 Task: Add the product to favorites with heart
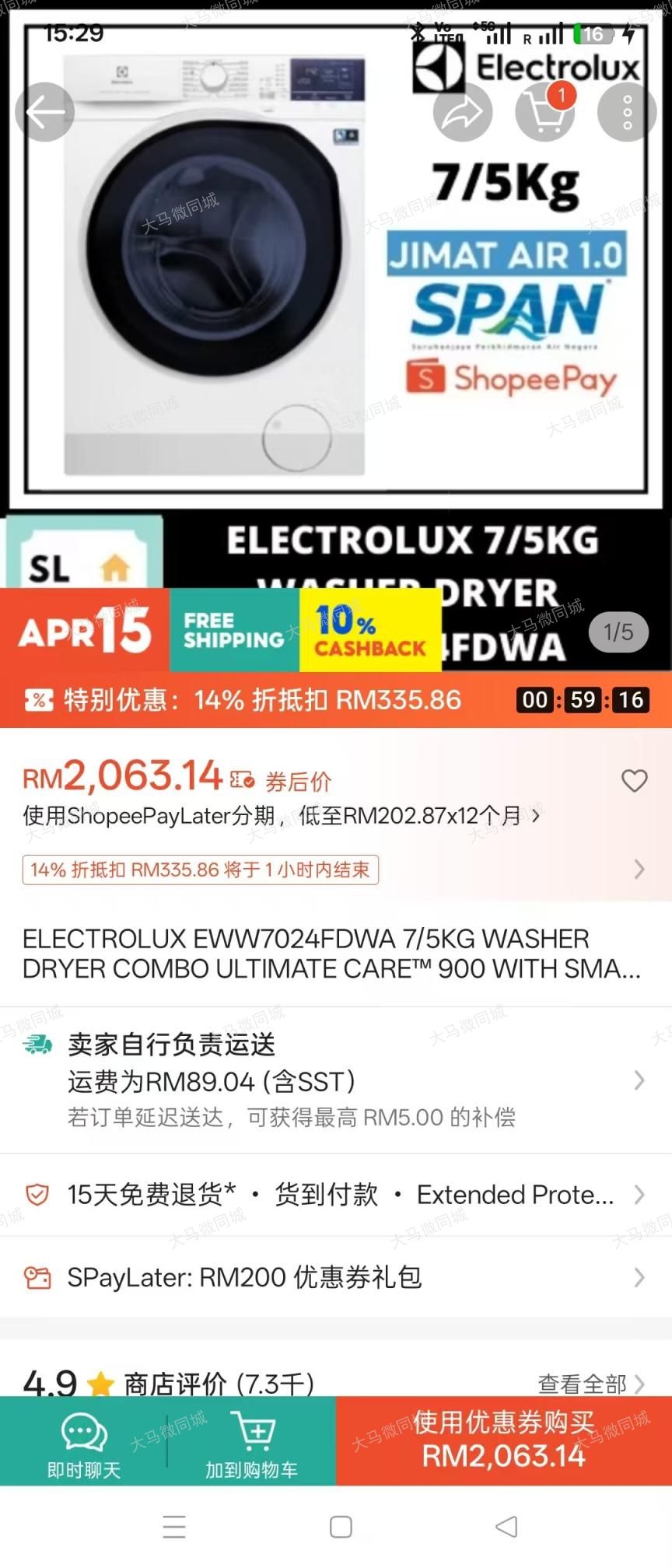point(634,780)
